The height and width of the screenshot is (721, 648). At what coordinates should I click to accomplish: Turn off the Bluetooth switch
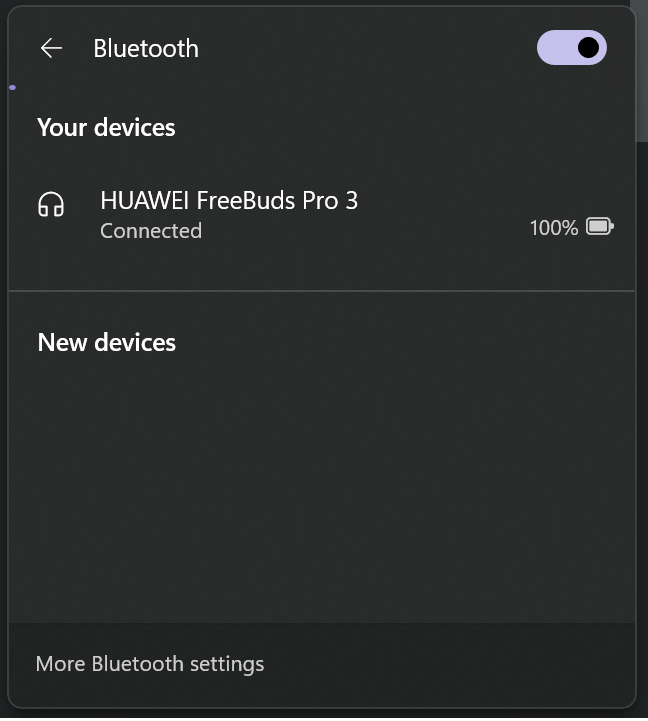tap(572, 47)
